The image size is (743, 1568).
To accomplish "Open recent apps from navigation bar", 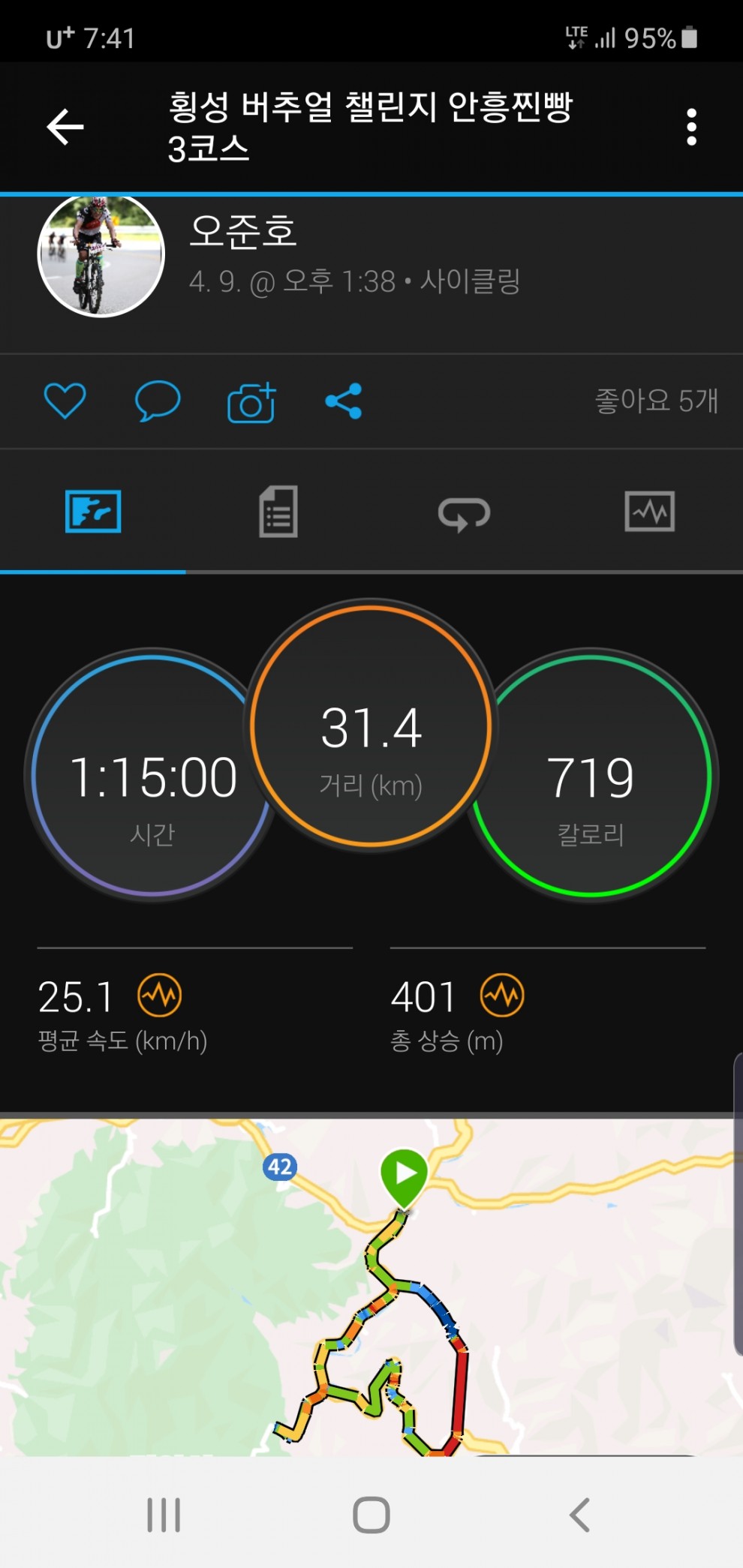I will (164, 1515).
